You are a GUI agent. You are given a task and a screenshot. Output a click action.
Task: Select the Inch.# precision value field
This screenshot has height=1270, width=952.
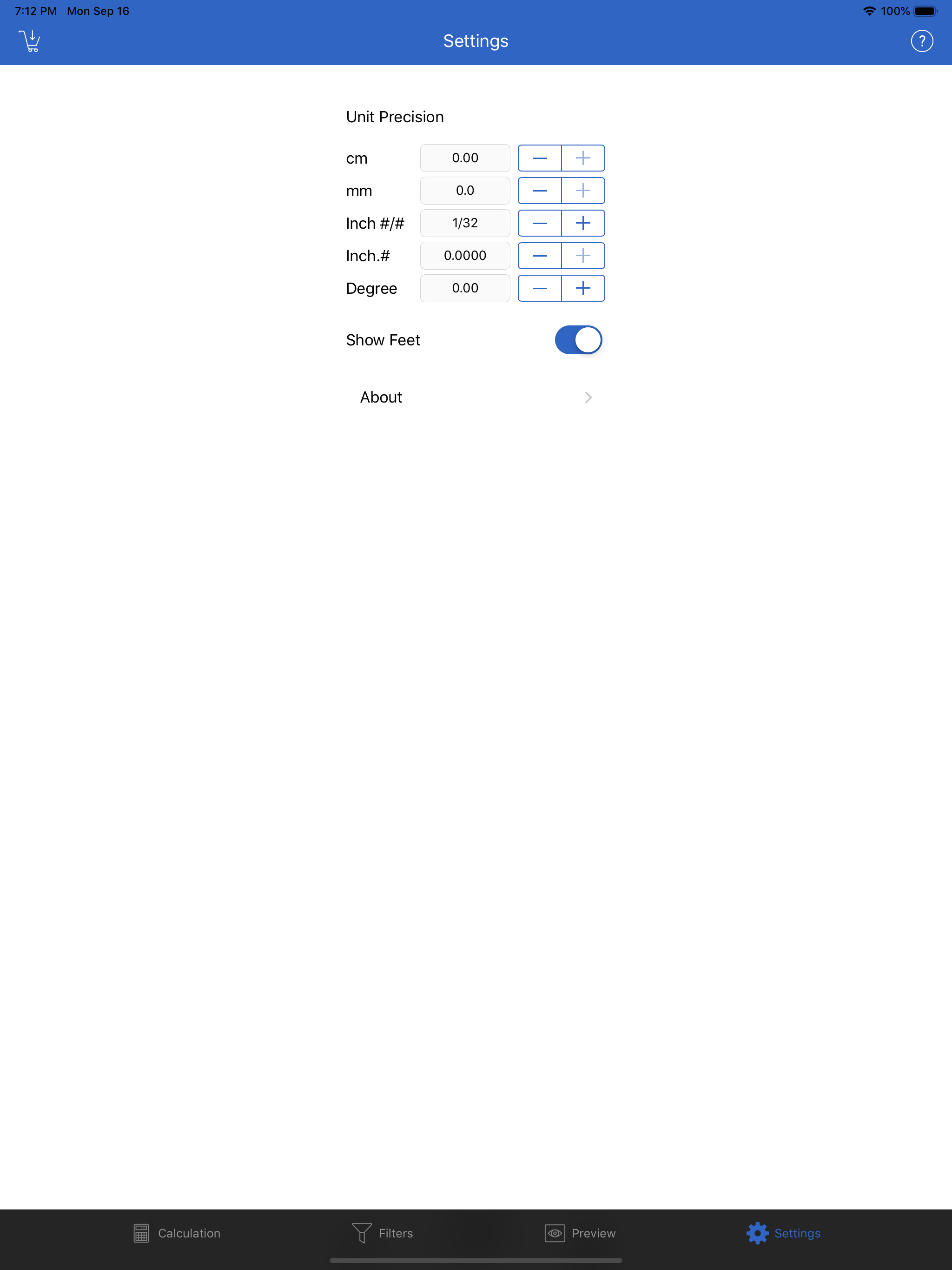465,255
